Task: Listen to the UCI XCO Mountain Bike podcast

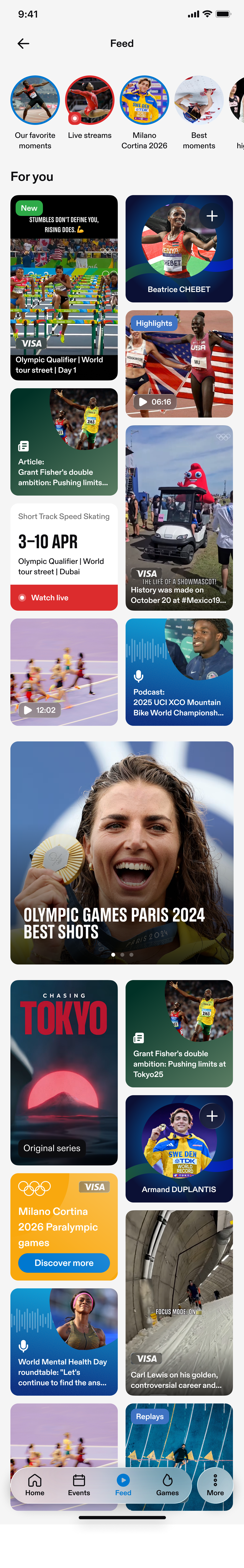Action: (x=179, y=672)
